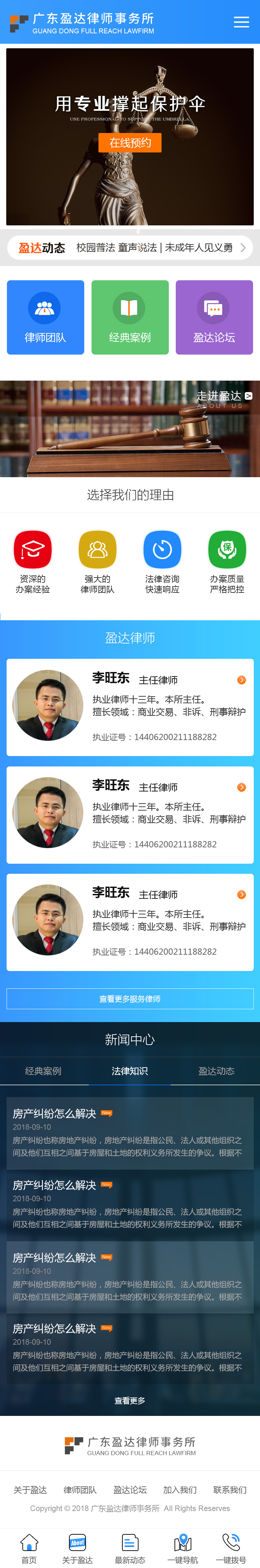This screenshot has width=260, height=1568.
Task: Switch to the 经典案例 news tab
Action: coord(43,1071)
